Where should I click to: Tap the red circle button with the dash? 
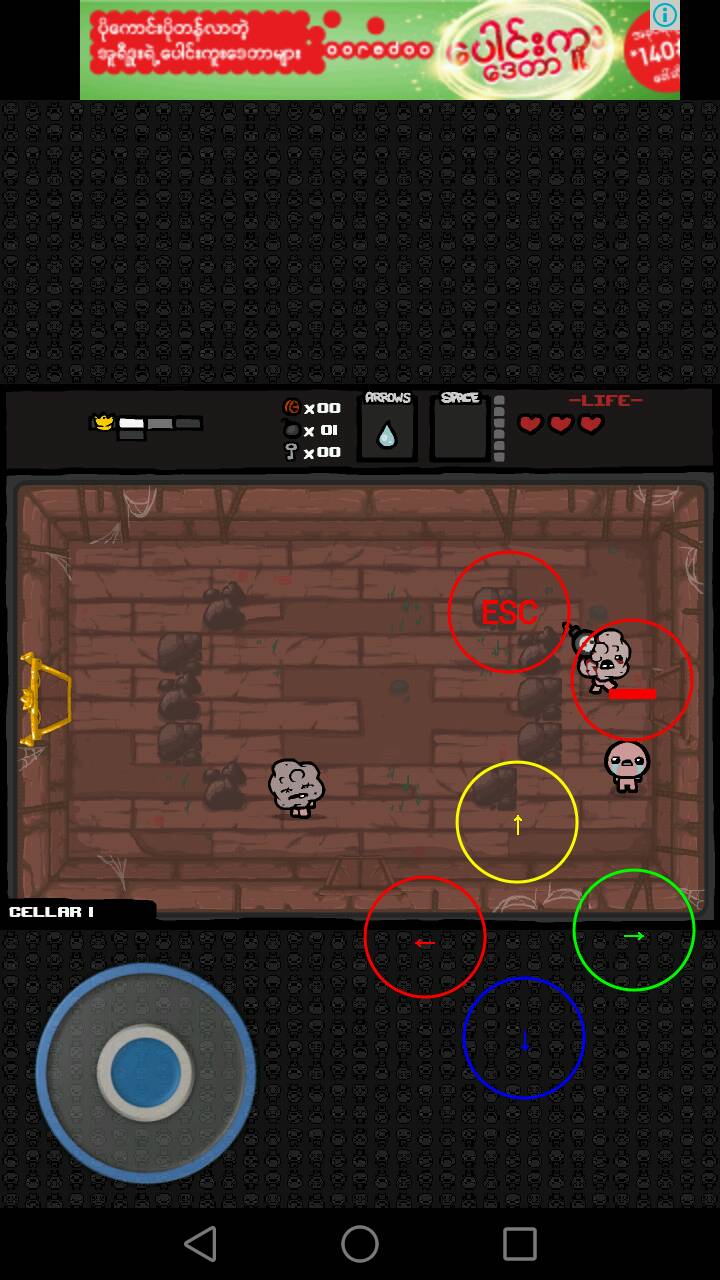(x=632, y=681)
